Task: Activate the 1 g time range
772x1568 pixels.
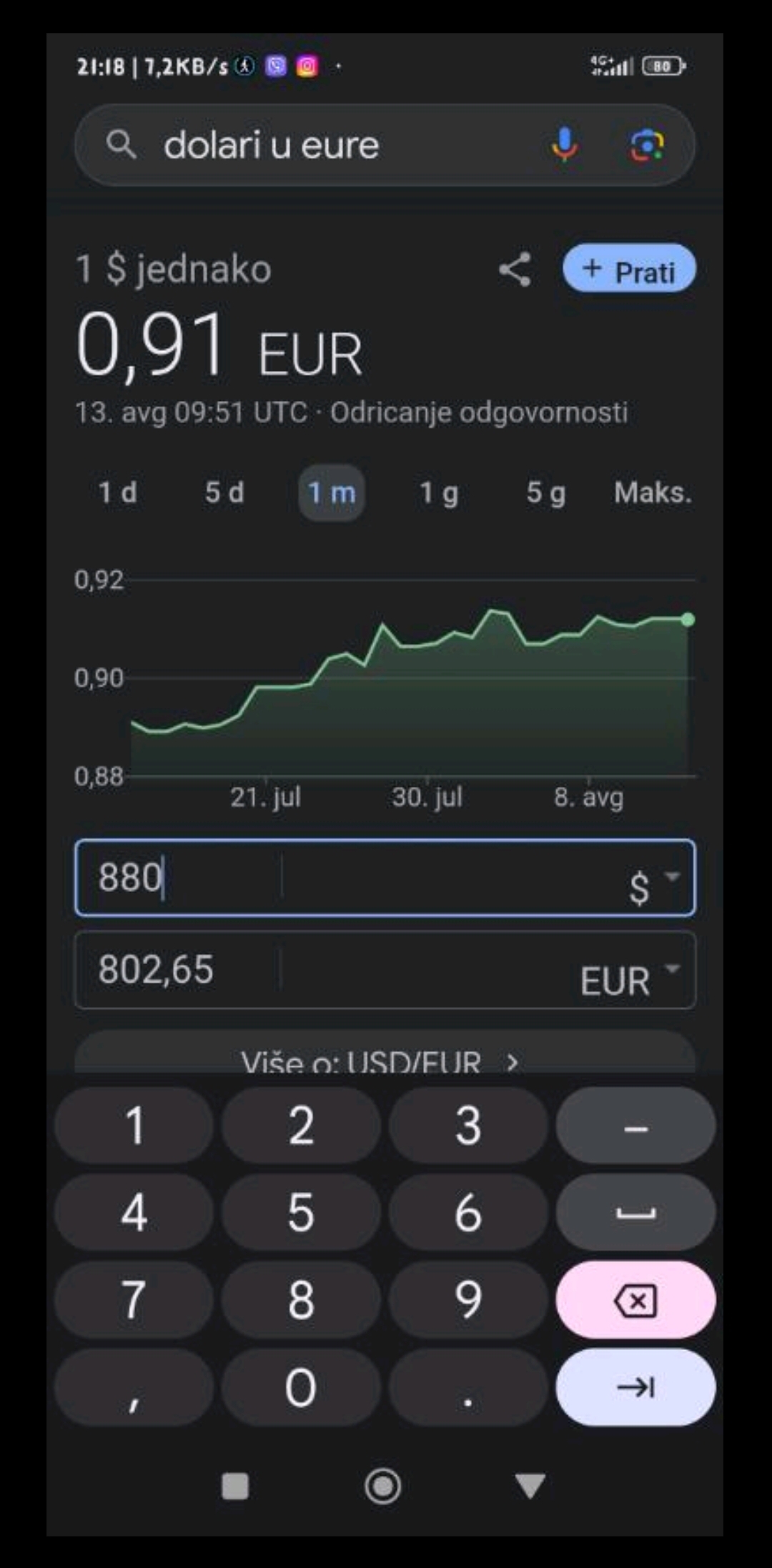Action: pyautogui.click(x=438, y=493)
